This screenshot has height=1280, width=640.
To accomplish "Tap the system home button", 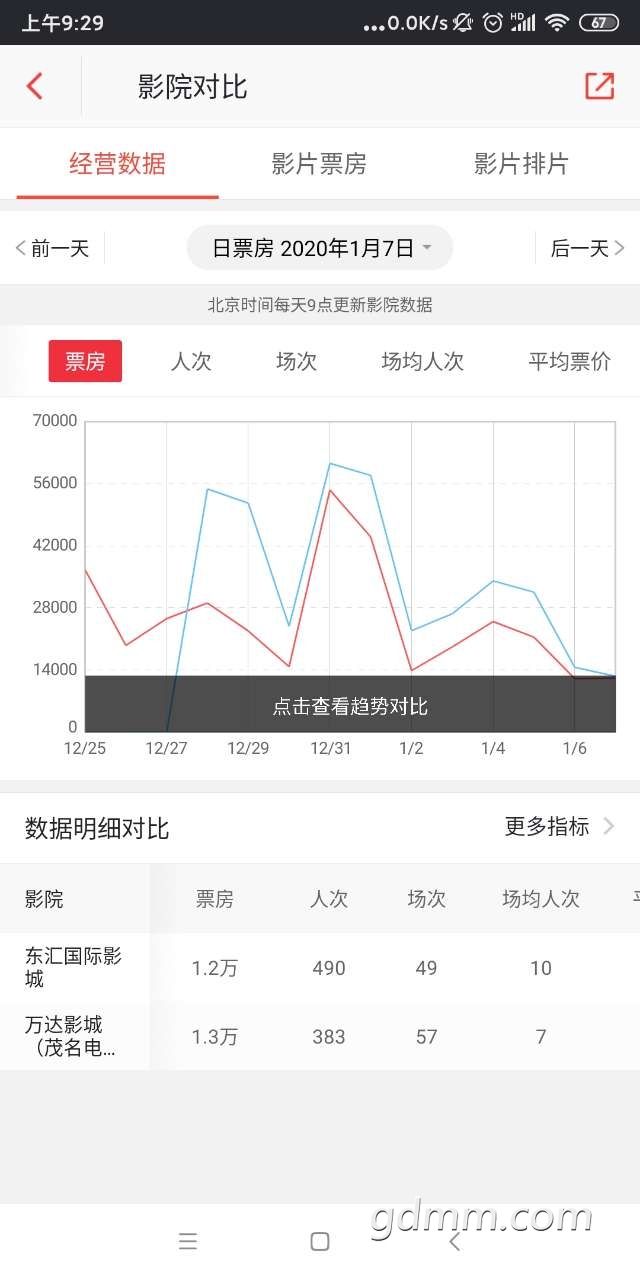I will [x=320, y=1241].
